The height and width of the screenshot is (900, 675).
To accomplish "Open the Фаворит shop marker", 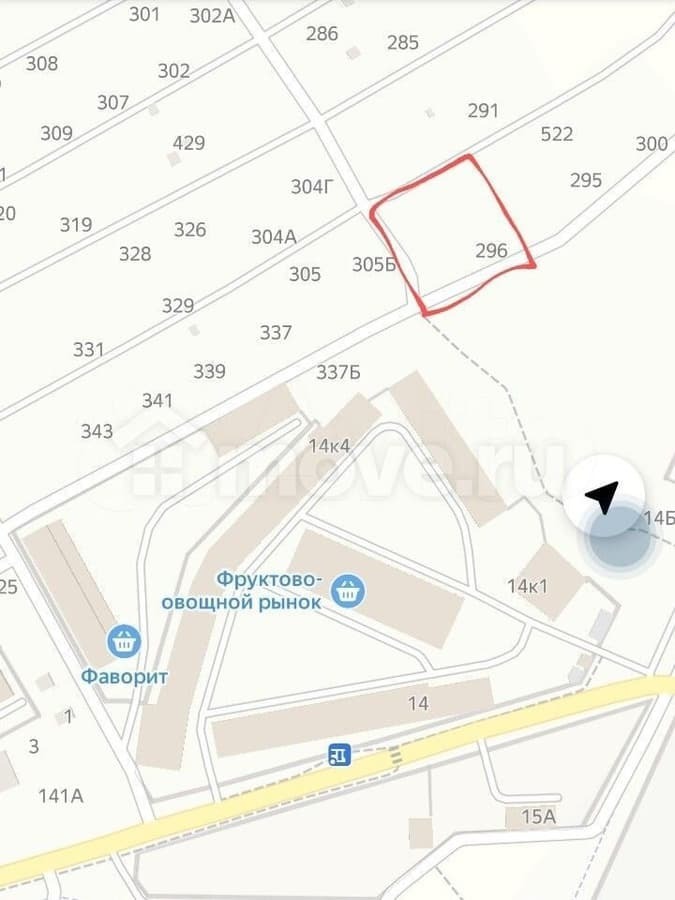I will (124, 641).
